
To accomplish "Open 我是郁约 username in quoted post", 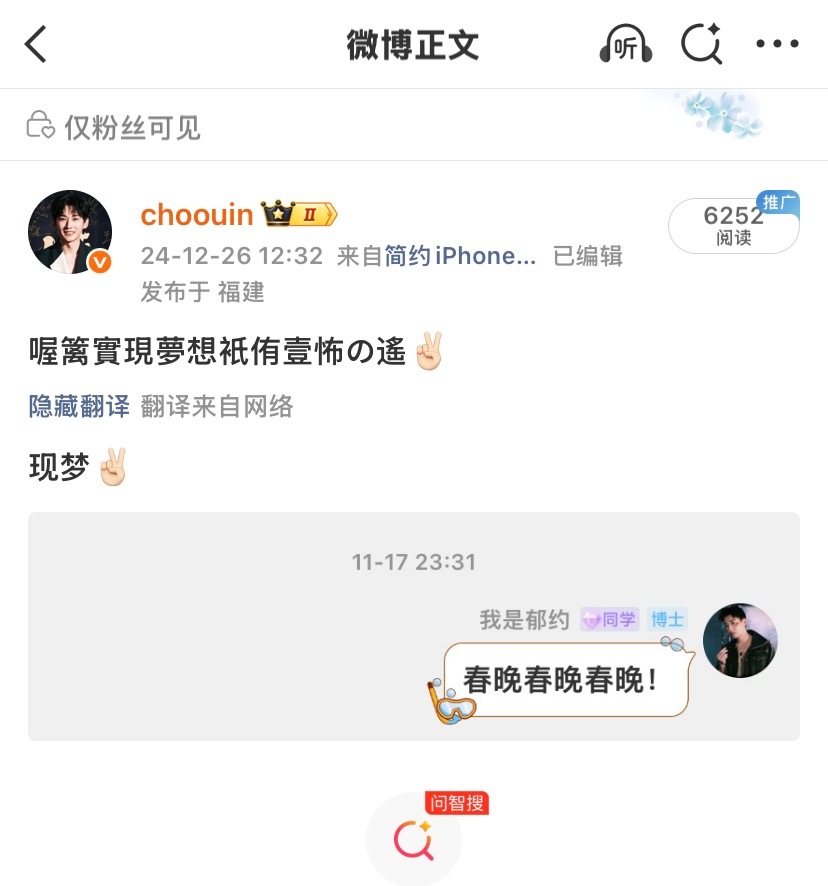I will 523,618.
